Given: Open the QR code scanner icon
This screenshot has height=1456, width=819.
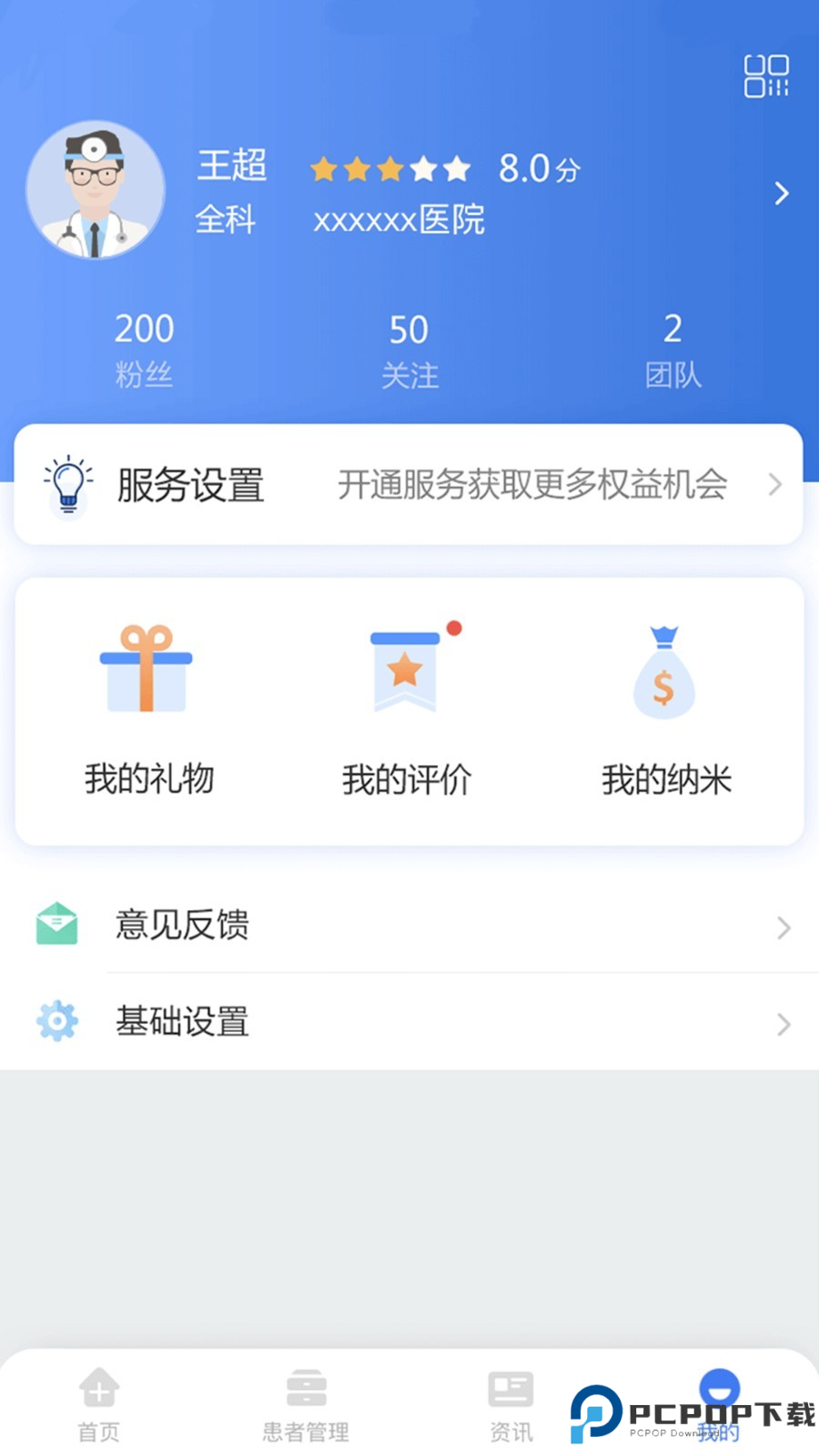Looking at the screenshot, I should 769,77.
